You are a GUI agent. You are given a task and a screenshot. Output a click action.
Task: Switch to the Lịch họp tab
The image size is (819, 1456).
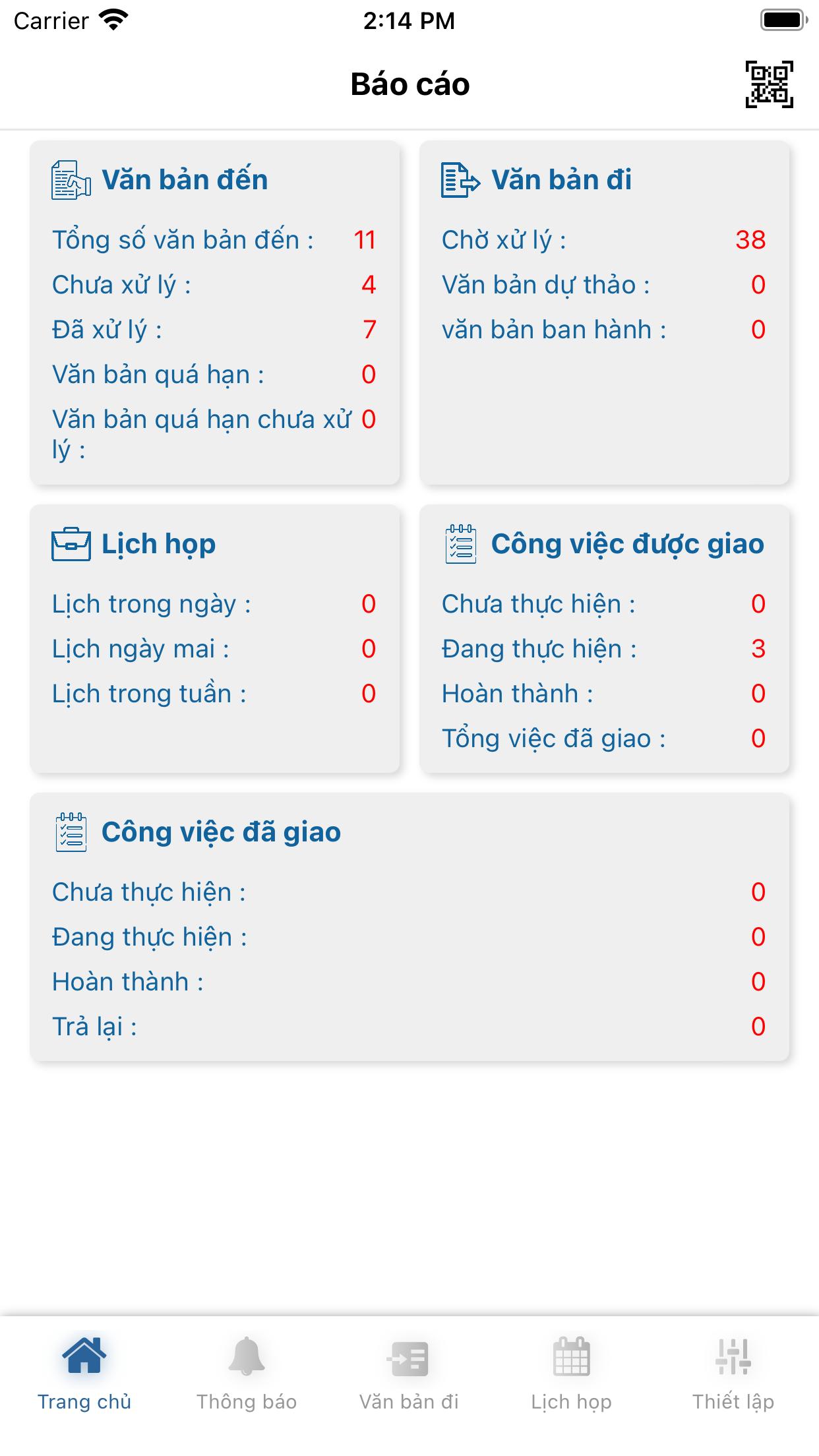(x=572, y=1374)
